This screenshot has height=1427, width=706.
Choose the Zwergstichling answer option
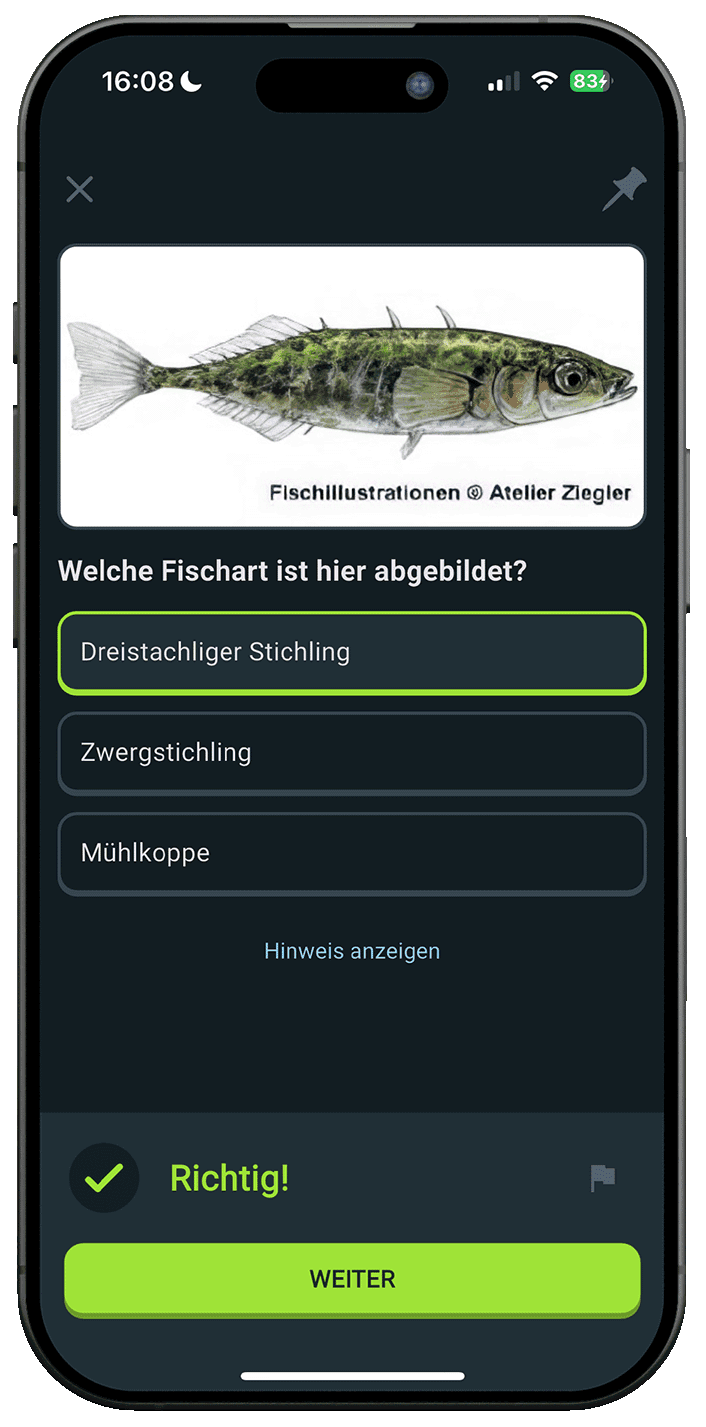coord(352,753)
